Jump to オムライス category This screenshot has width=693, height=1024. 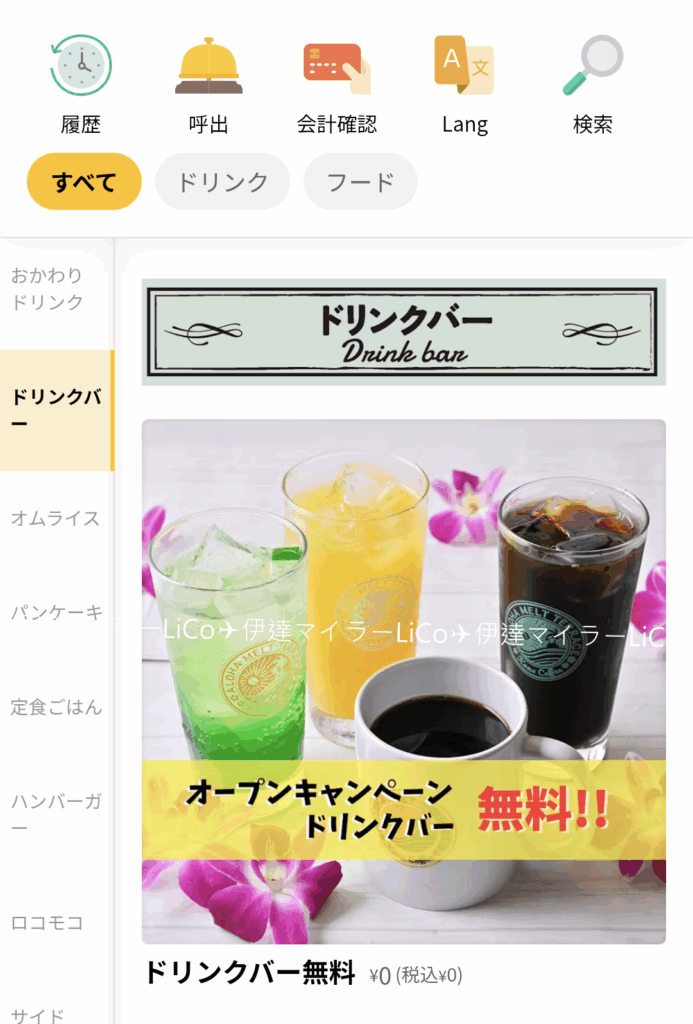(x=56, y=518)
